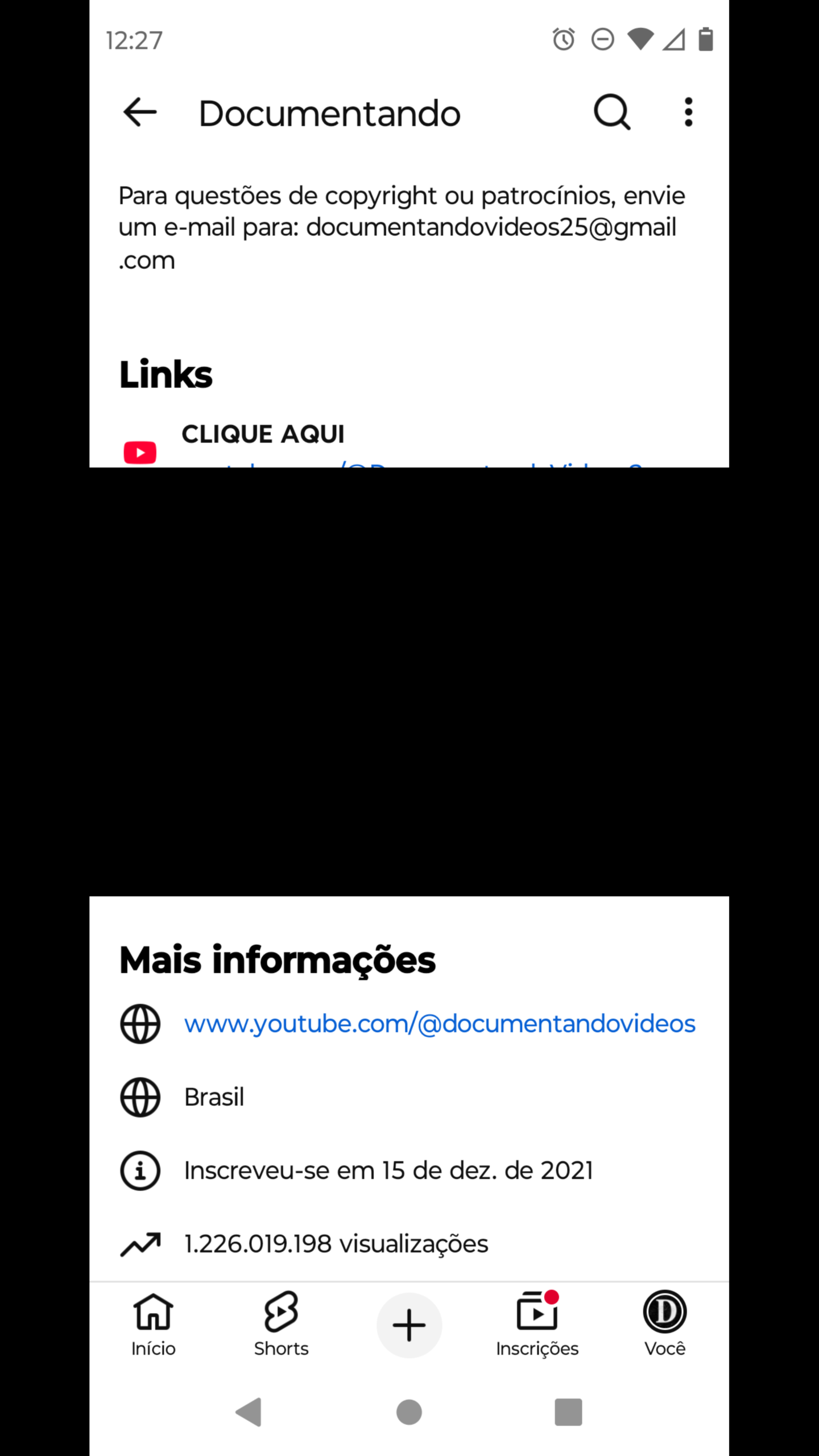819x1456 pixels.
Task: Switch to the Shorts tab
Action: (281, 1325)
